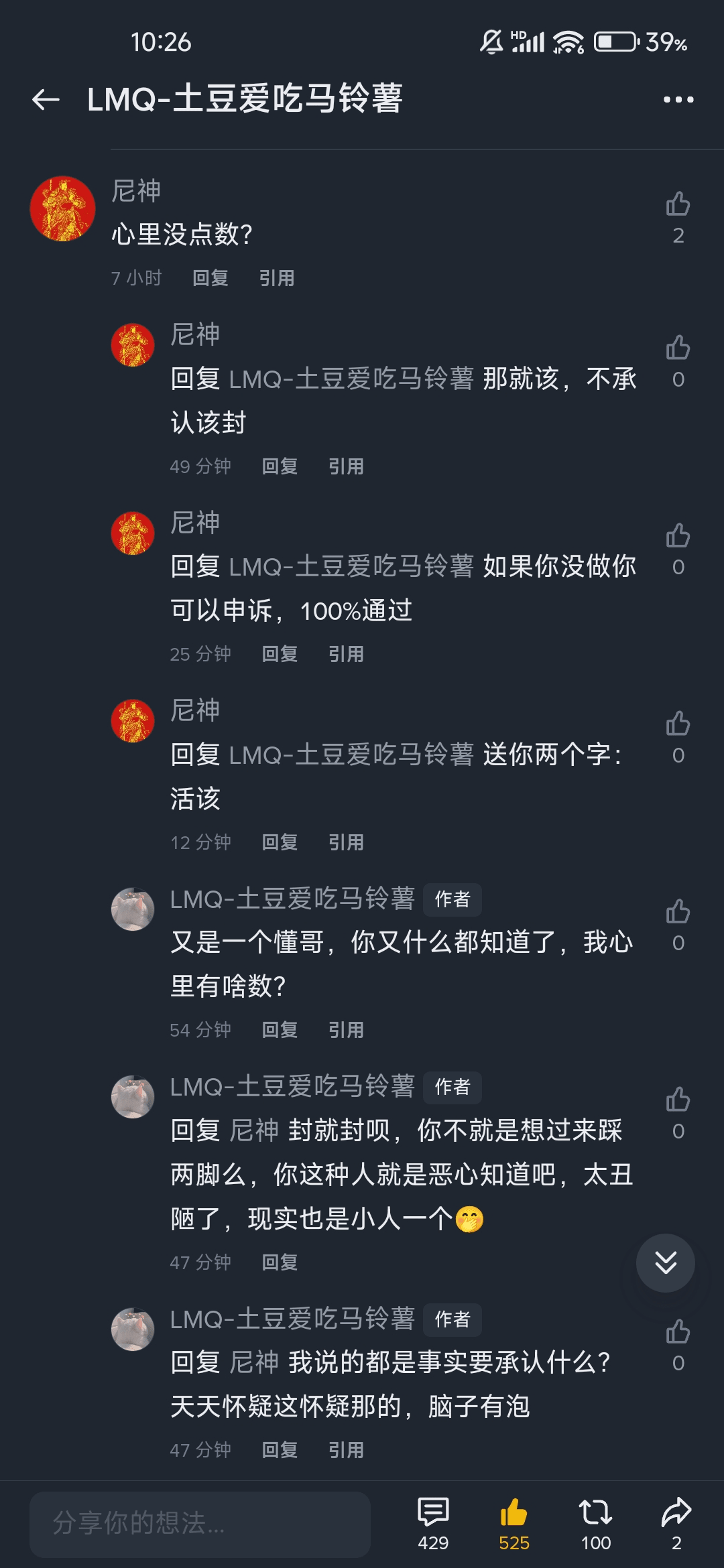The height and width of the screenshot is (1568, 724).
Task: Like the author's comment "又是一个懂哥"
Action: point(678,913)
